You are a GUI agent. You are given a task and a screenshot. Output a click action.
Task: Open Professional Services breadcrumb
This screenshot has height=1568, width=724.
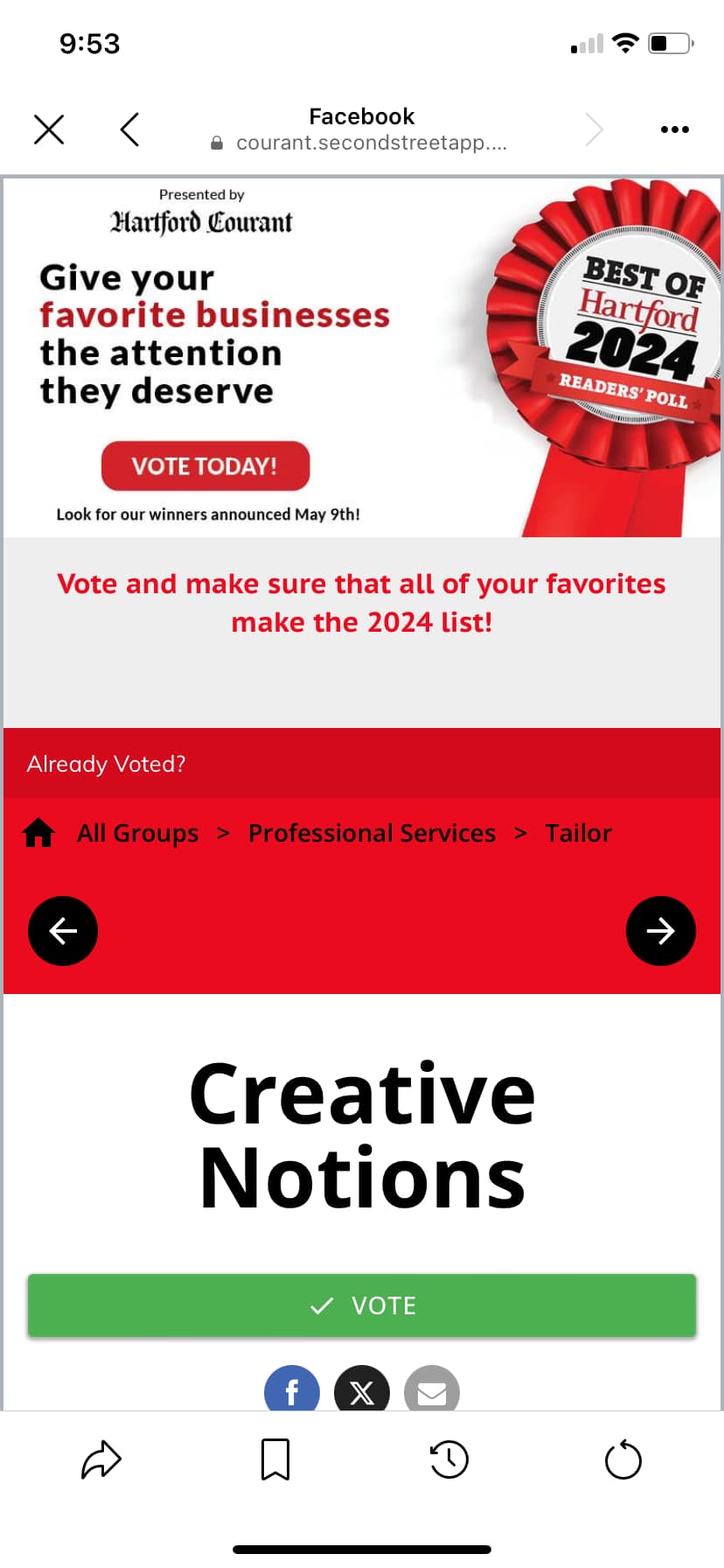click(x=372, y=833)
